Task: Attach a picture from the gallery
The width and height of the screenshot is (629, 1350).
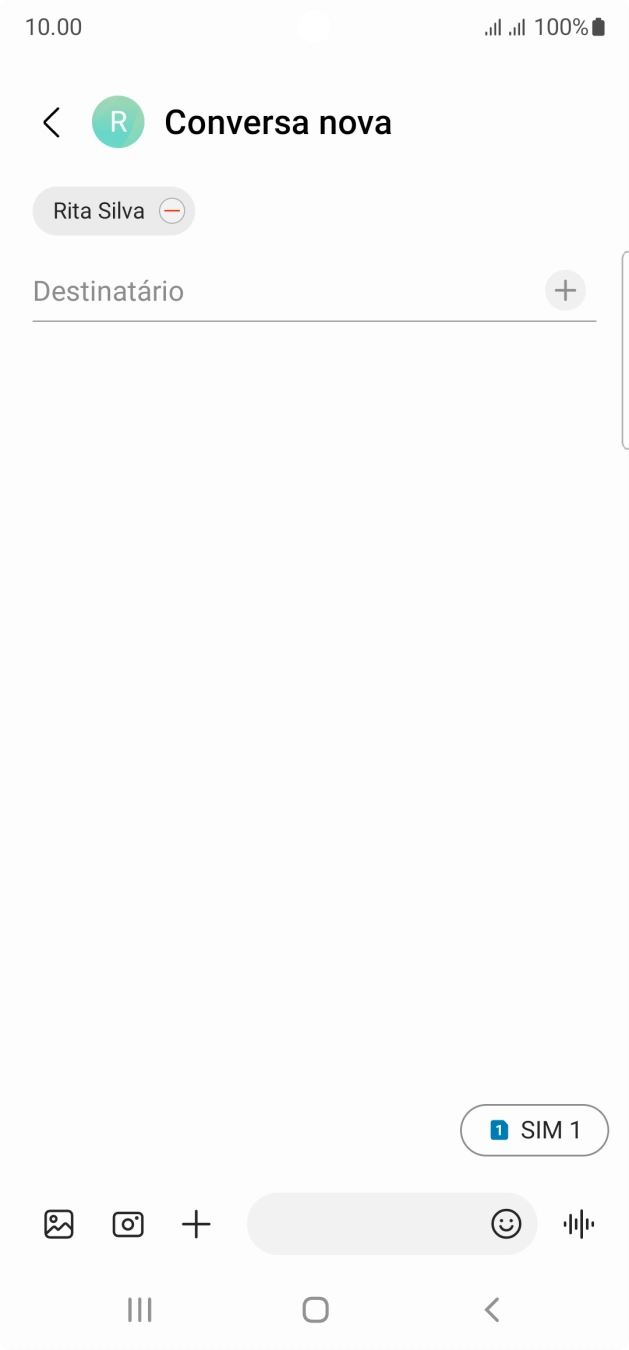Action: (59, 1224)
